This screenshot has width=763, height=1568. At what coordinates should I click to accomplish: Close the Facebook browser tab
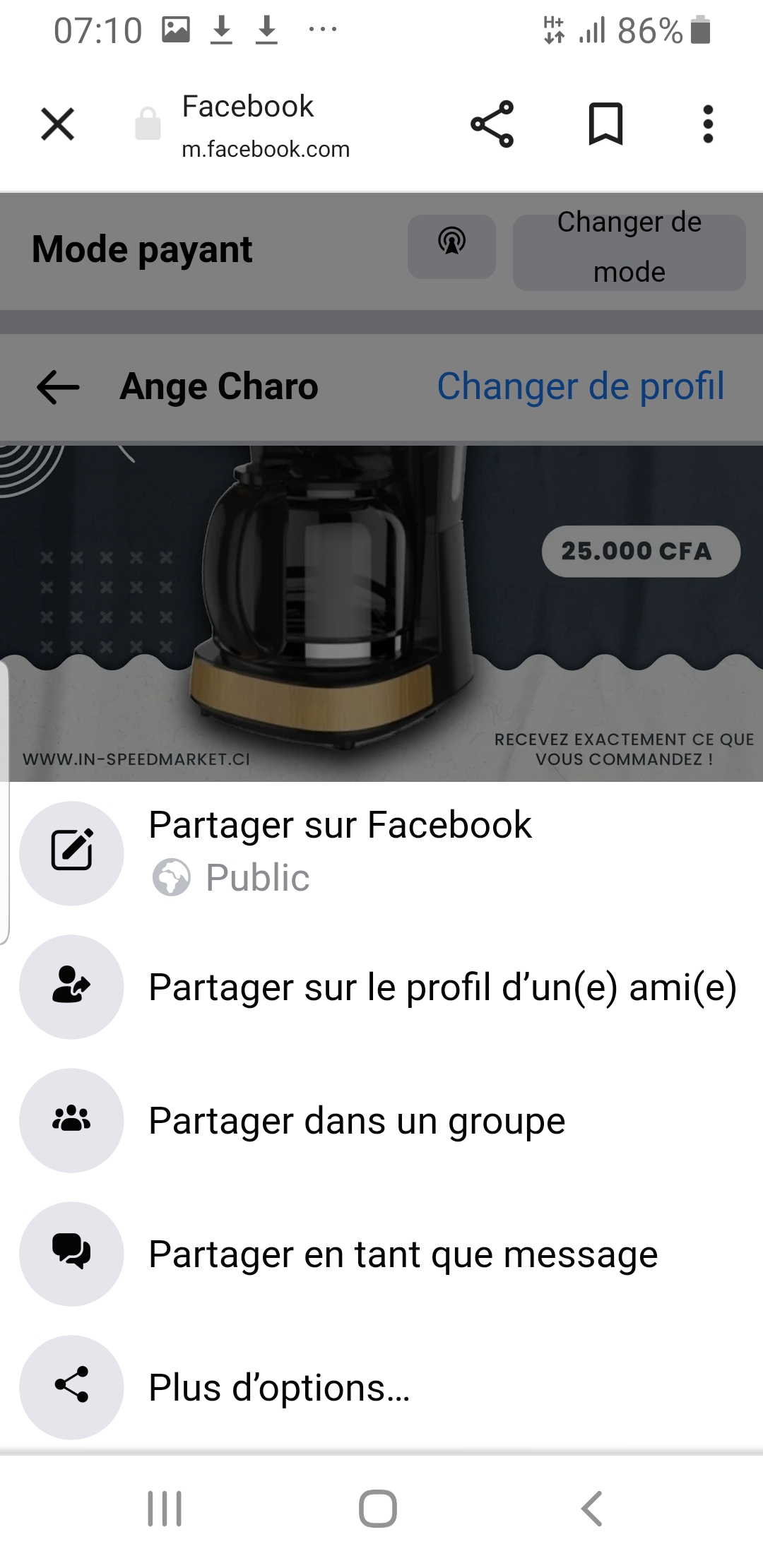pos(58,124)
